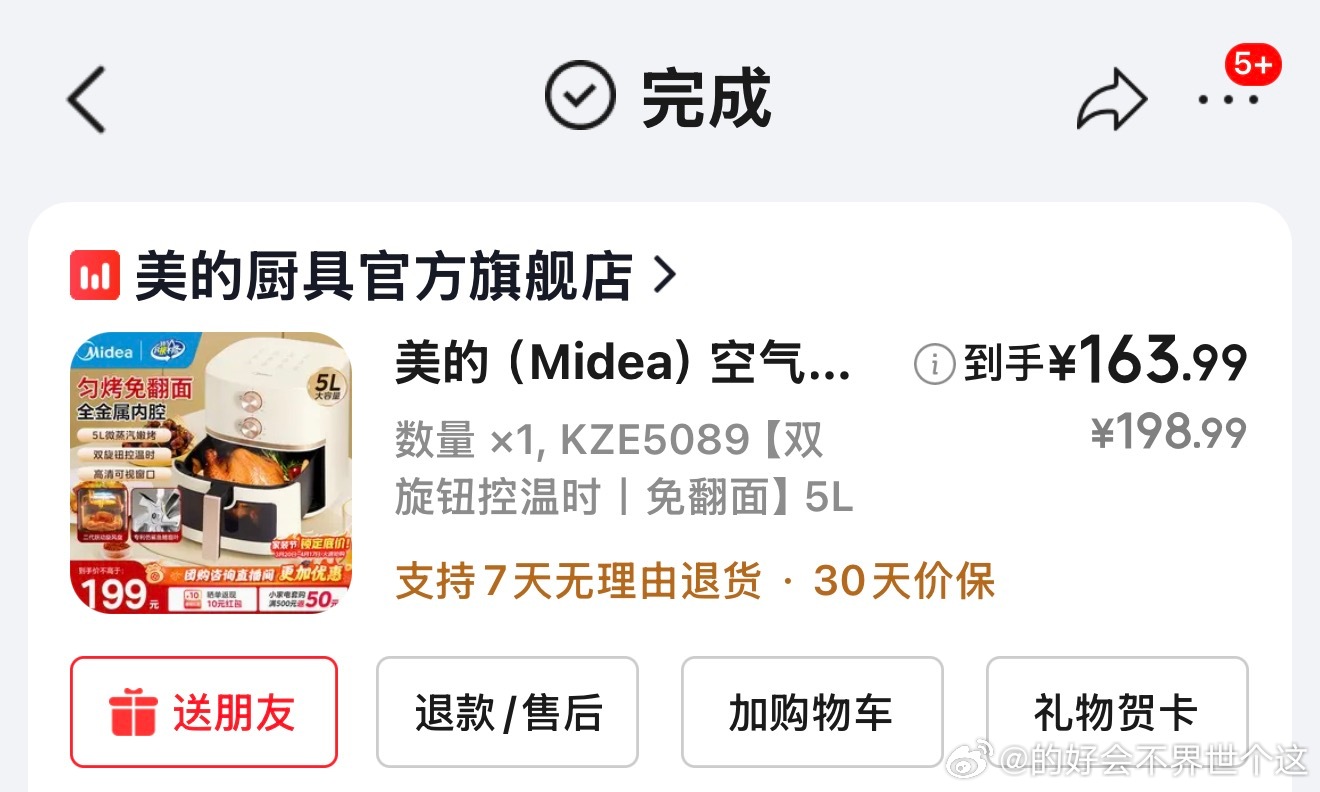Viewport: 1320px width, 792px height.
Task: Add the item again with 加购物车
Action: 811,712
